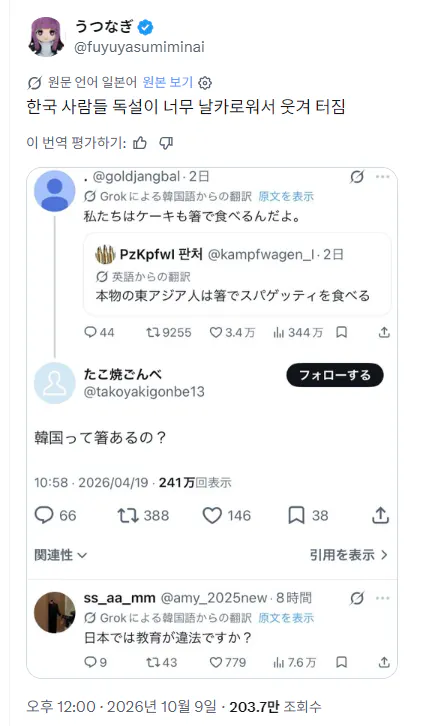The height and width of the screenshot is (726, 439).
Task: Open the @fuyuyasumiminai profile handle
Action: 139,47
